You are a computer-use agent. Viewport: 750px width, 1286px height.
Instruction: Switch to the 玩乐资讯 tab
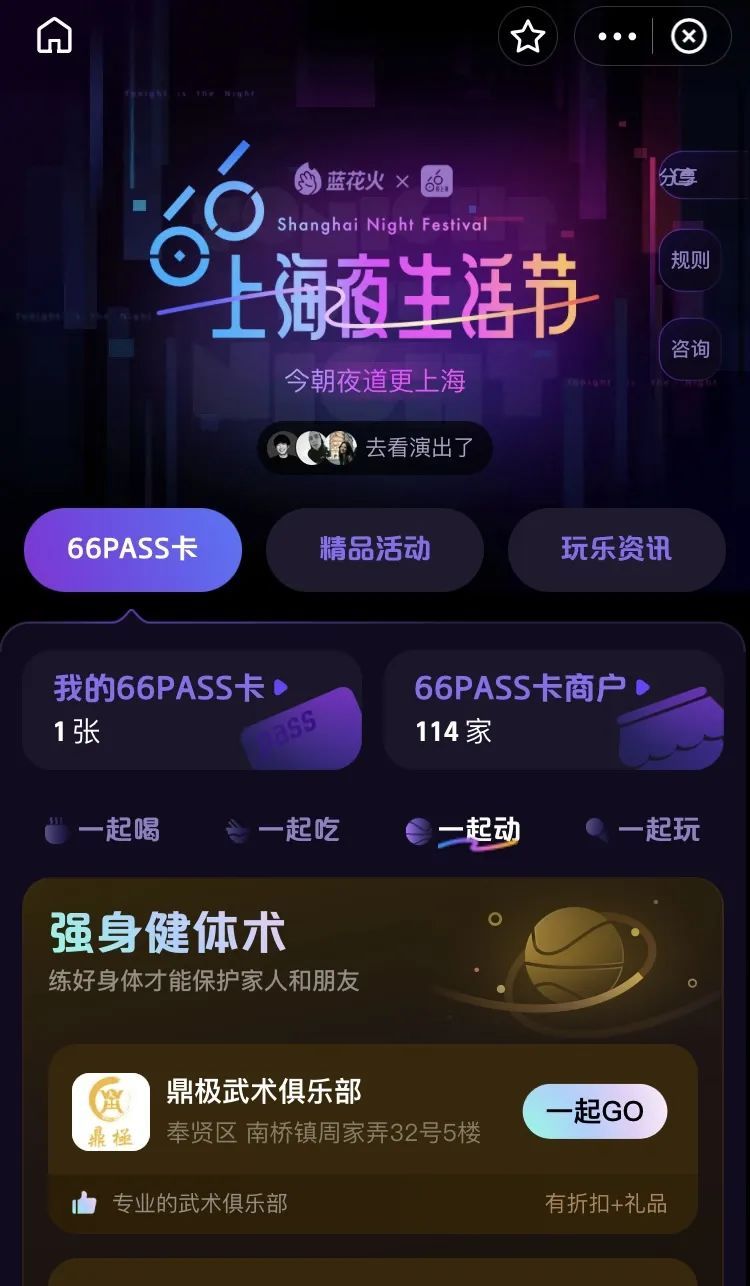pos(616,549)
